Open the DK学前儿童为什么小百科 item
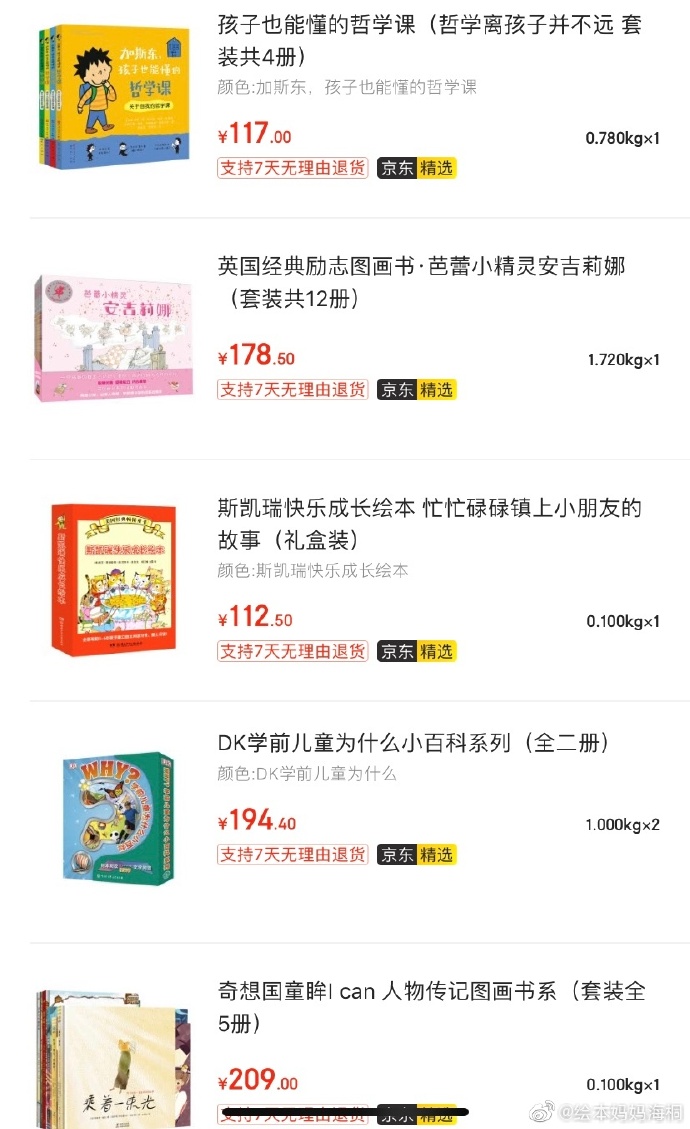 click(x=414, y=743)
